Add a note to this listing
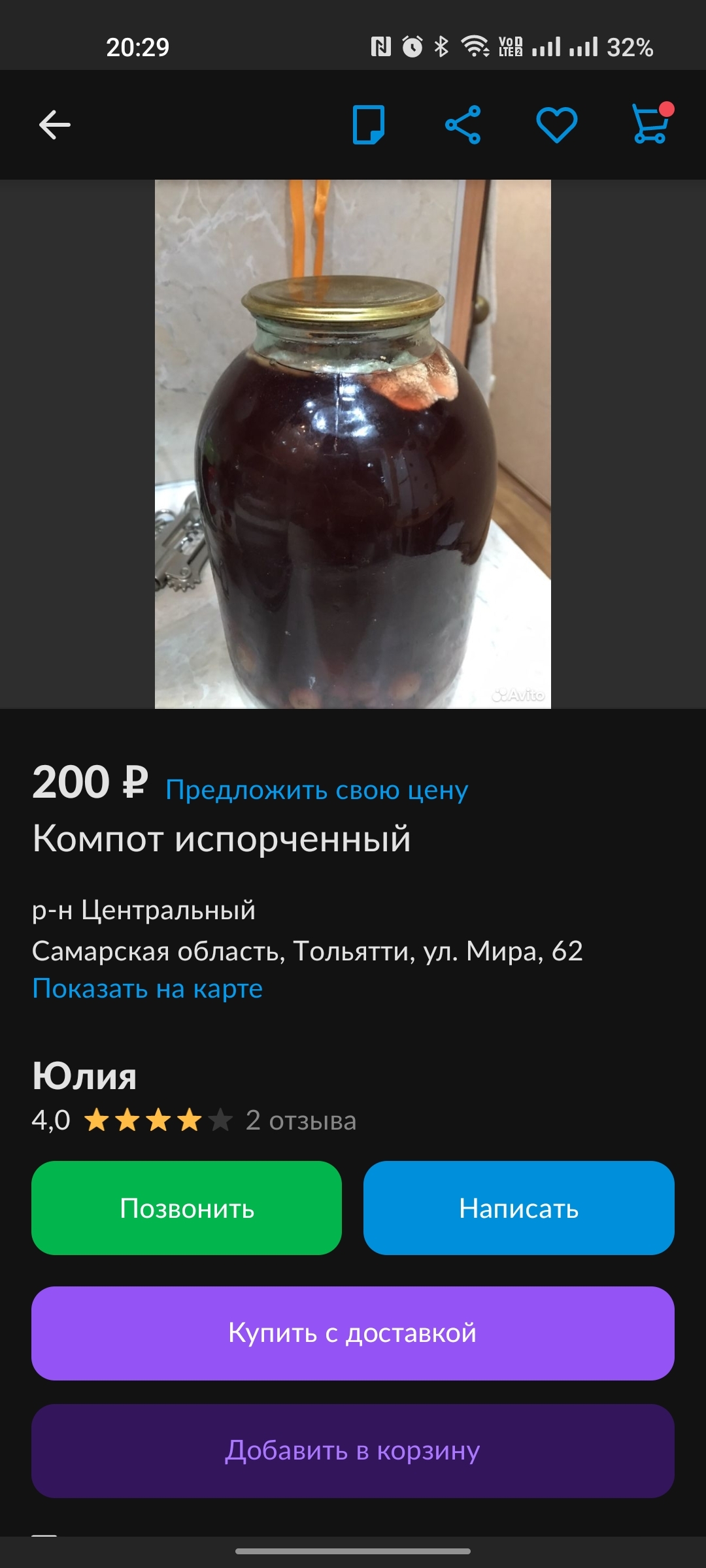This screenshot has width=706, height=1568. tap(369, 125)
